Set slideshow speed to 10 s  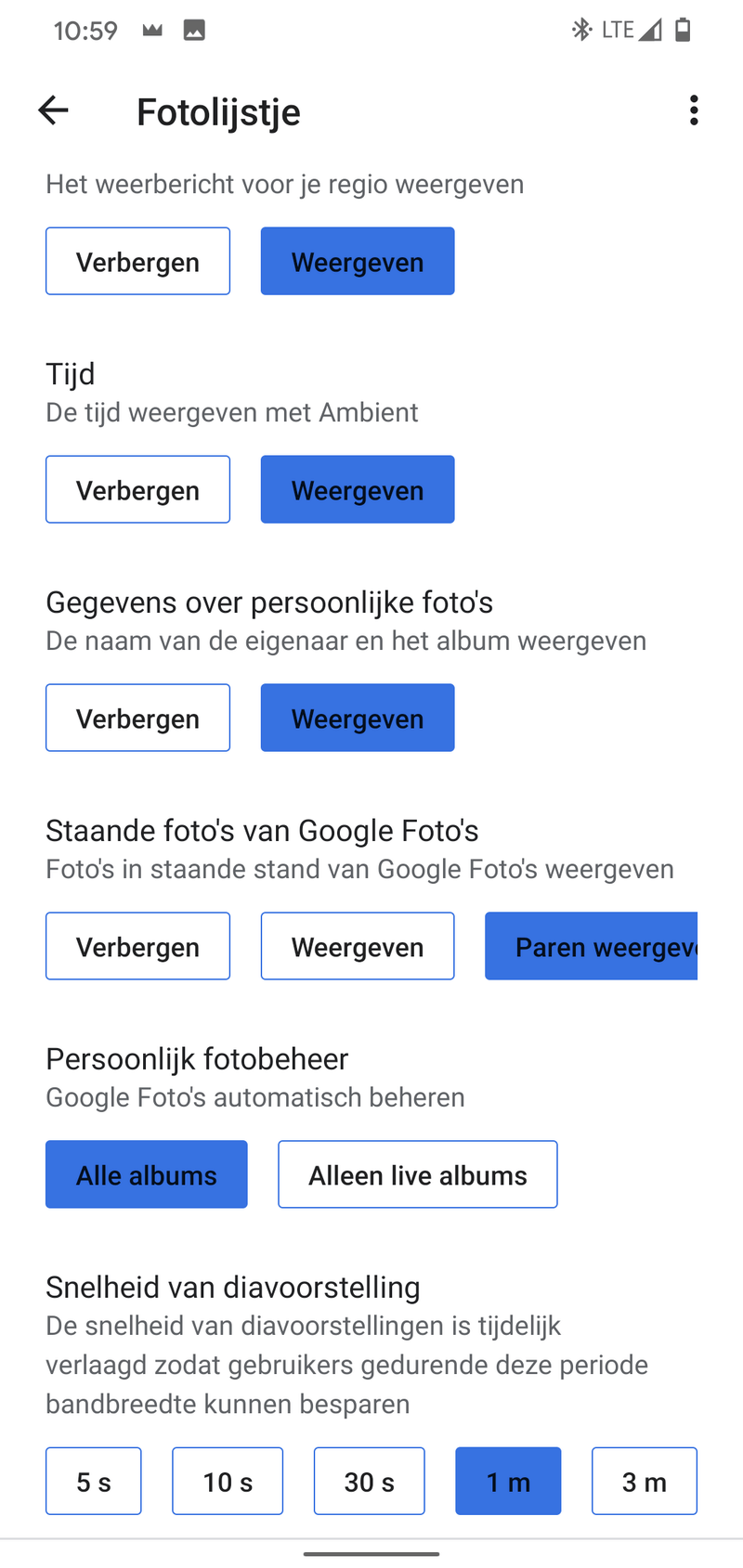pyautogui.click(x=228, y=1481)
